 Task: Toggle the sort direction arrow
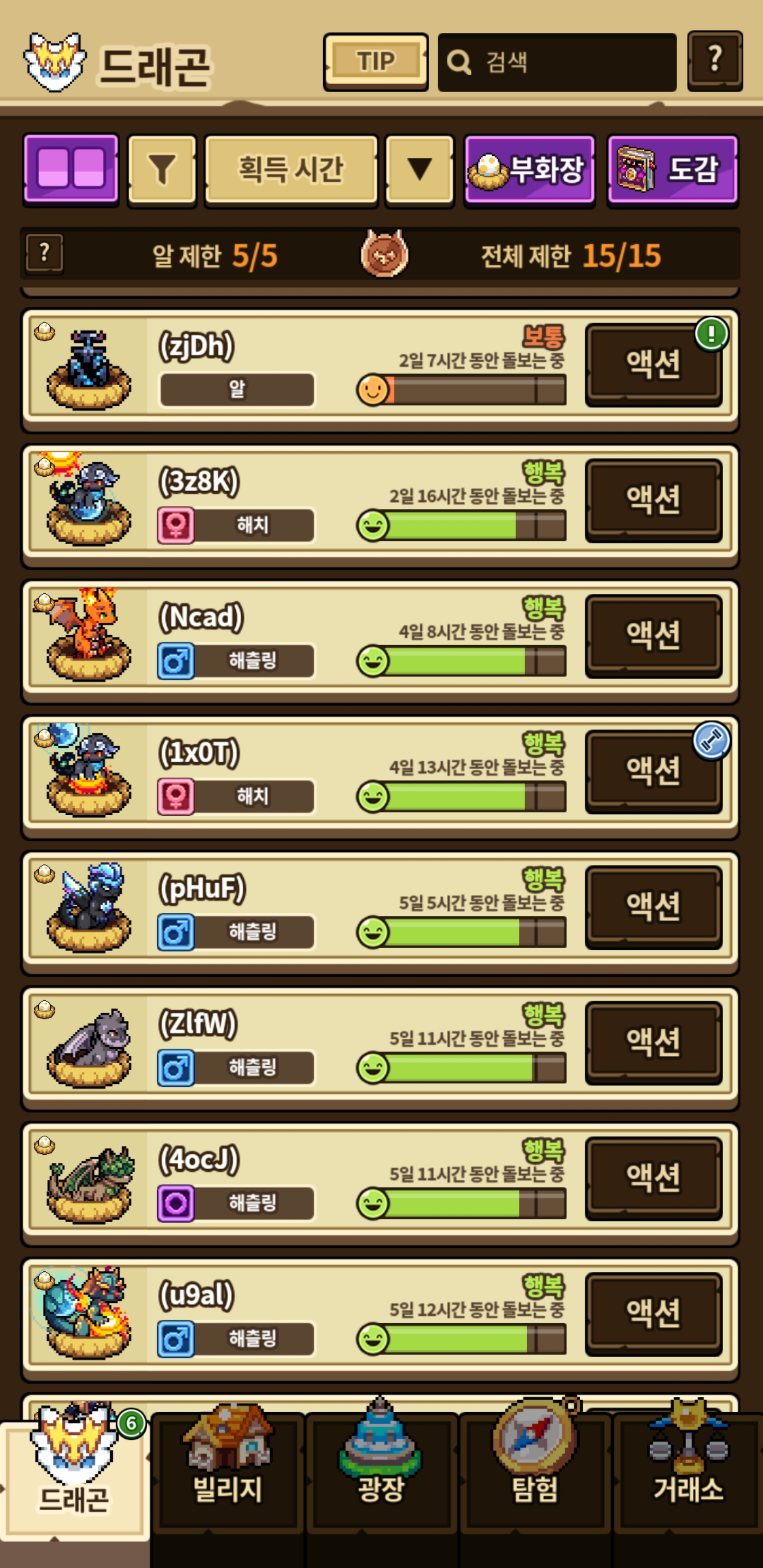(x=419, y=170)
